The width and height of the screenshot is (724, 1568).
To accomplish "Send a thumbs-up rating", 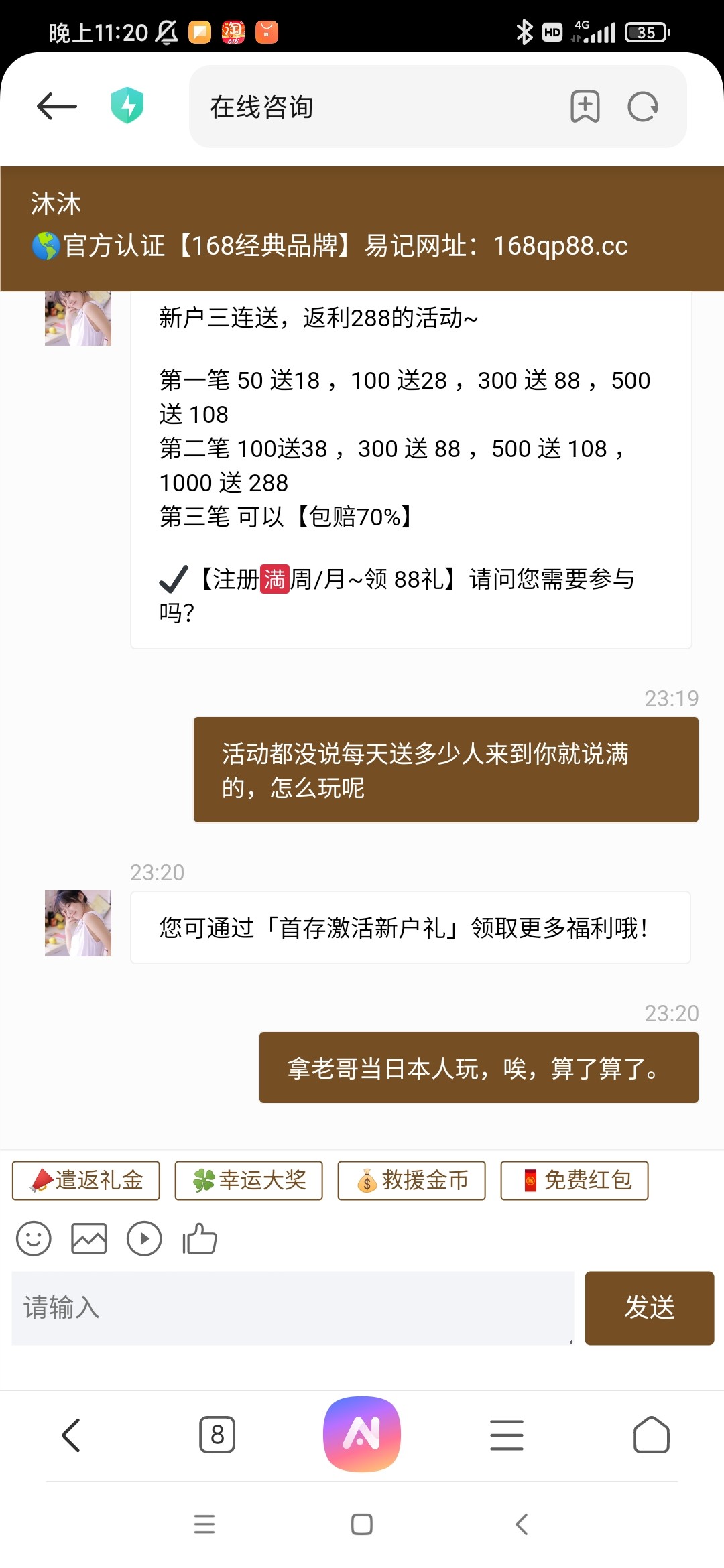I will click(200, 1238).
